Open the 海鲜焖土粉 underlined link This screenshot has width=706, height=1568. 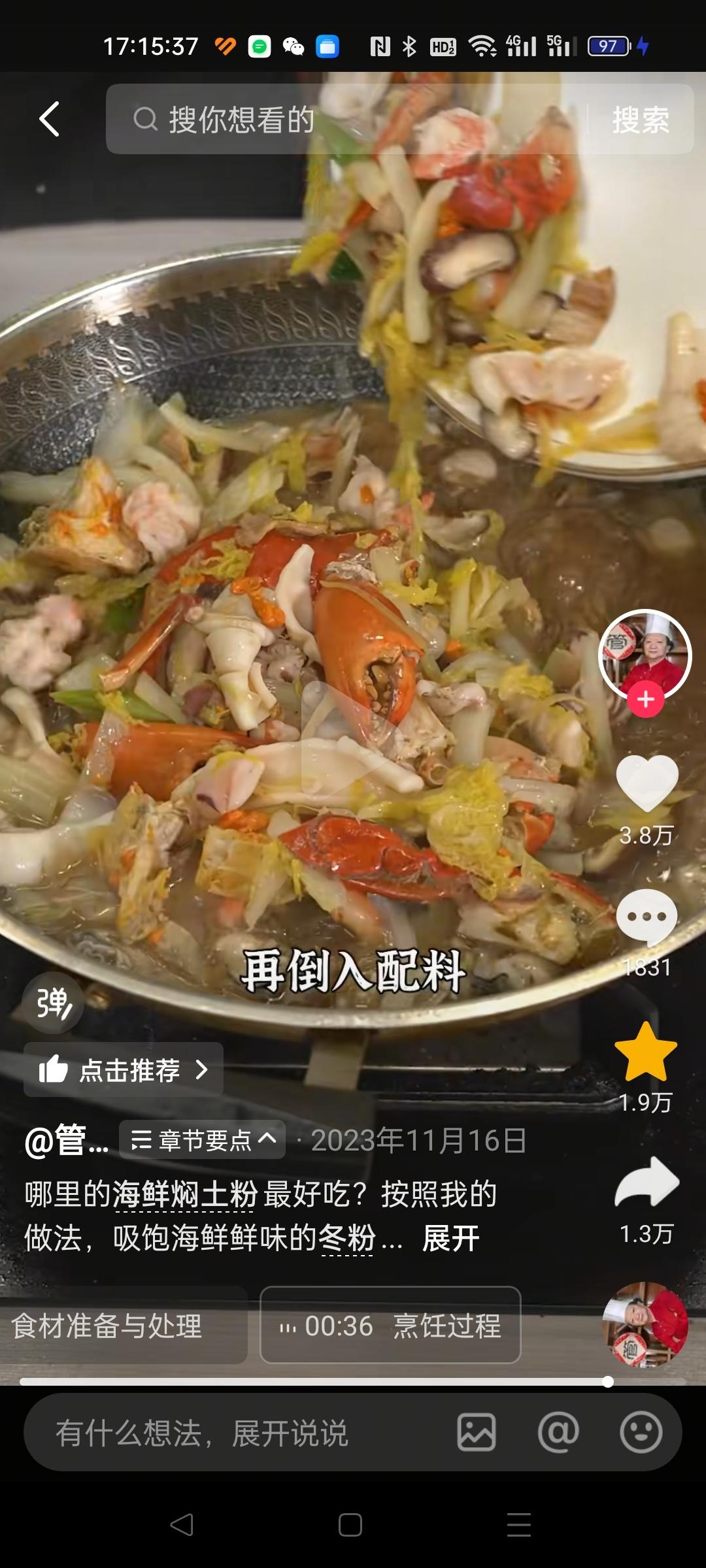click(186, 1194)
